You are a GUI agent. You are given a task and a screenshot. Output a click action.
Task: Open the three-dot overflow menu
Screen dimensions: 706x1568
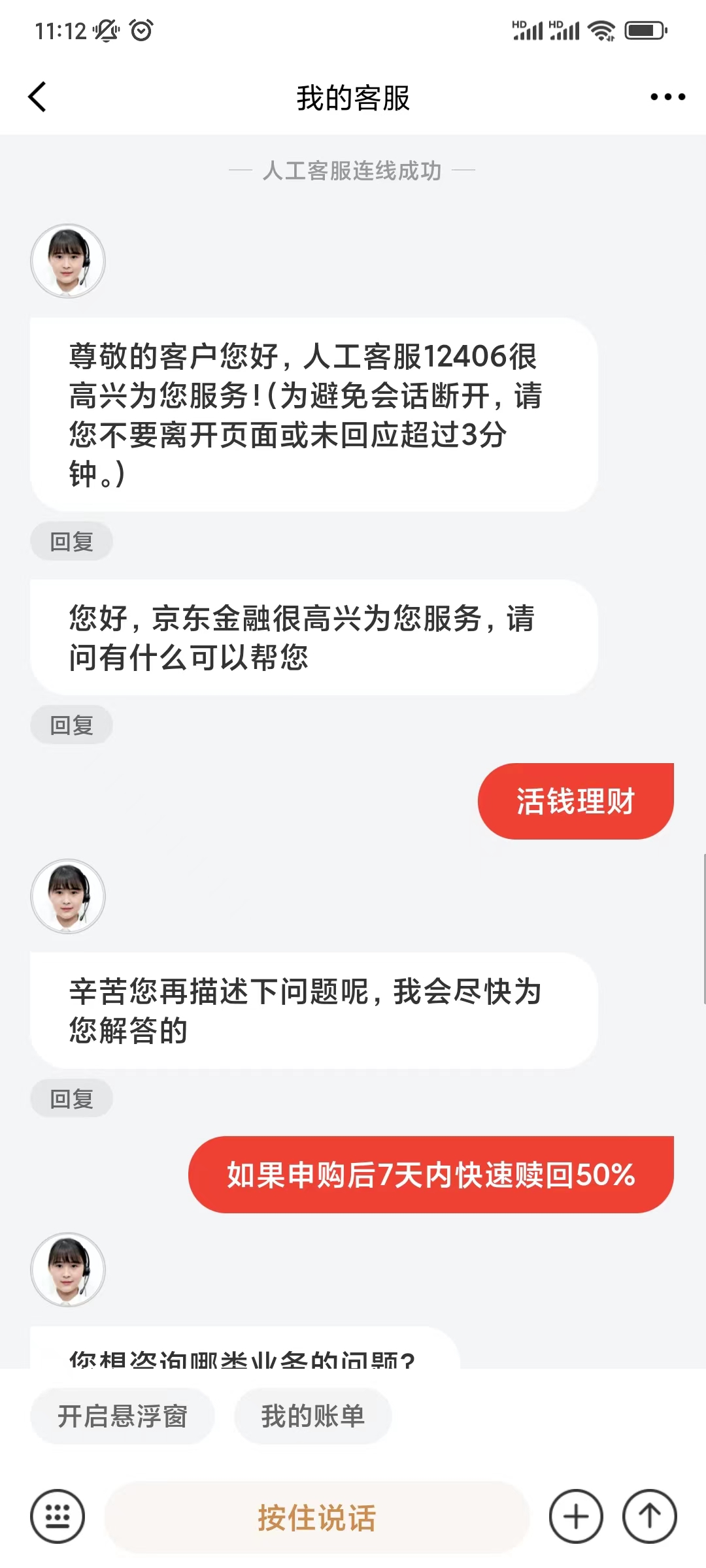click(667, 97)
